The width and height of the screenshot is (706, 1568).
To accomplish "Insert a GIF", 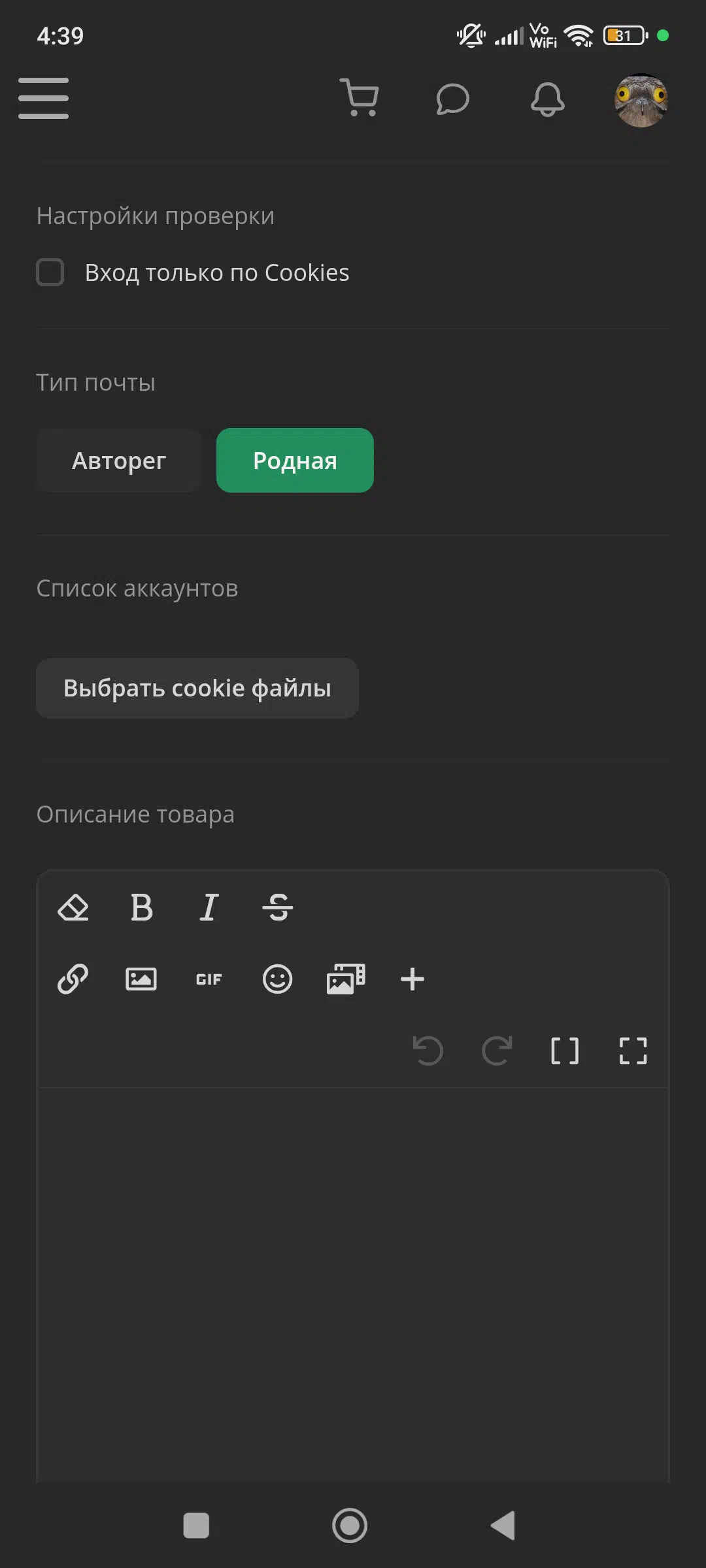I will [209, 979].
